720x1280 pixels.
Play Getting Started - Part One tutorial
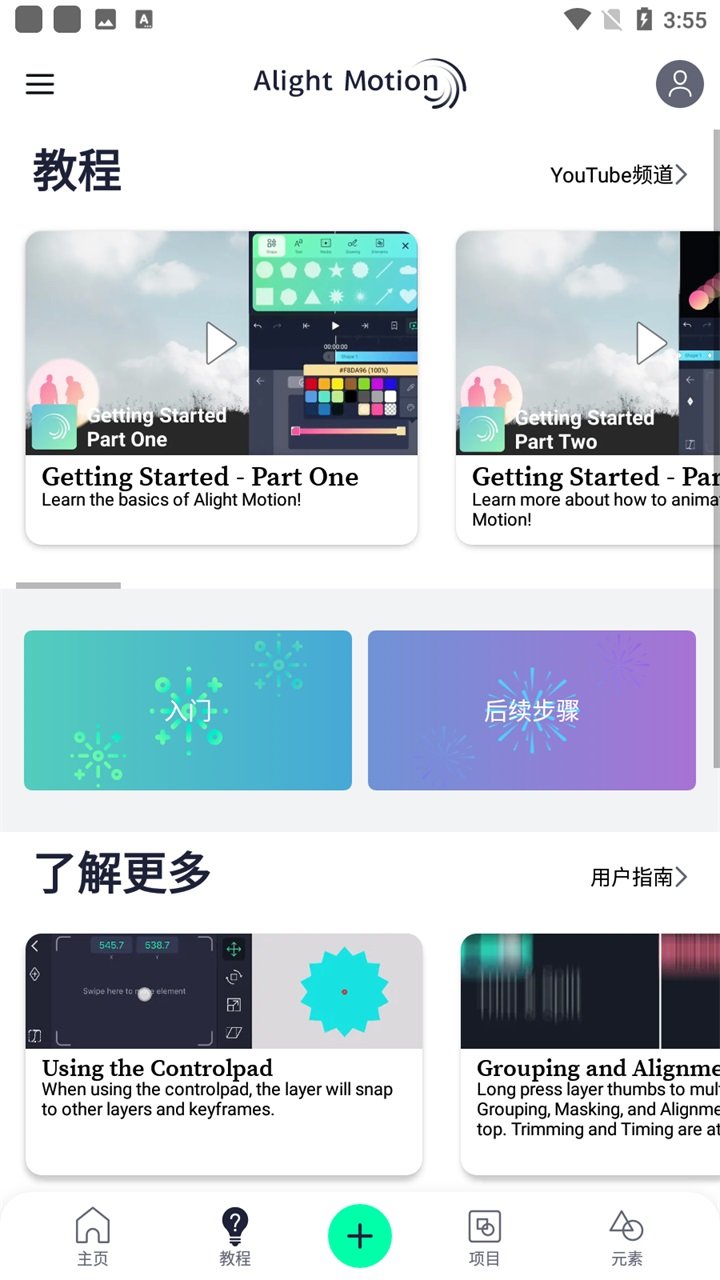[221, 344]
